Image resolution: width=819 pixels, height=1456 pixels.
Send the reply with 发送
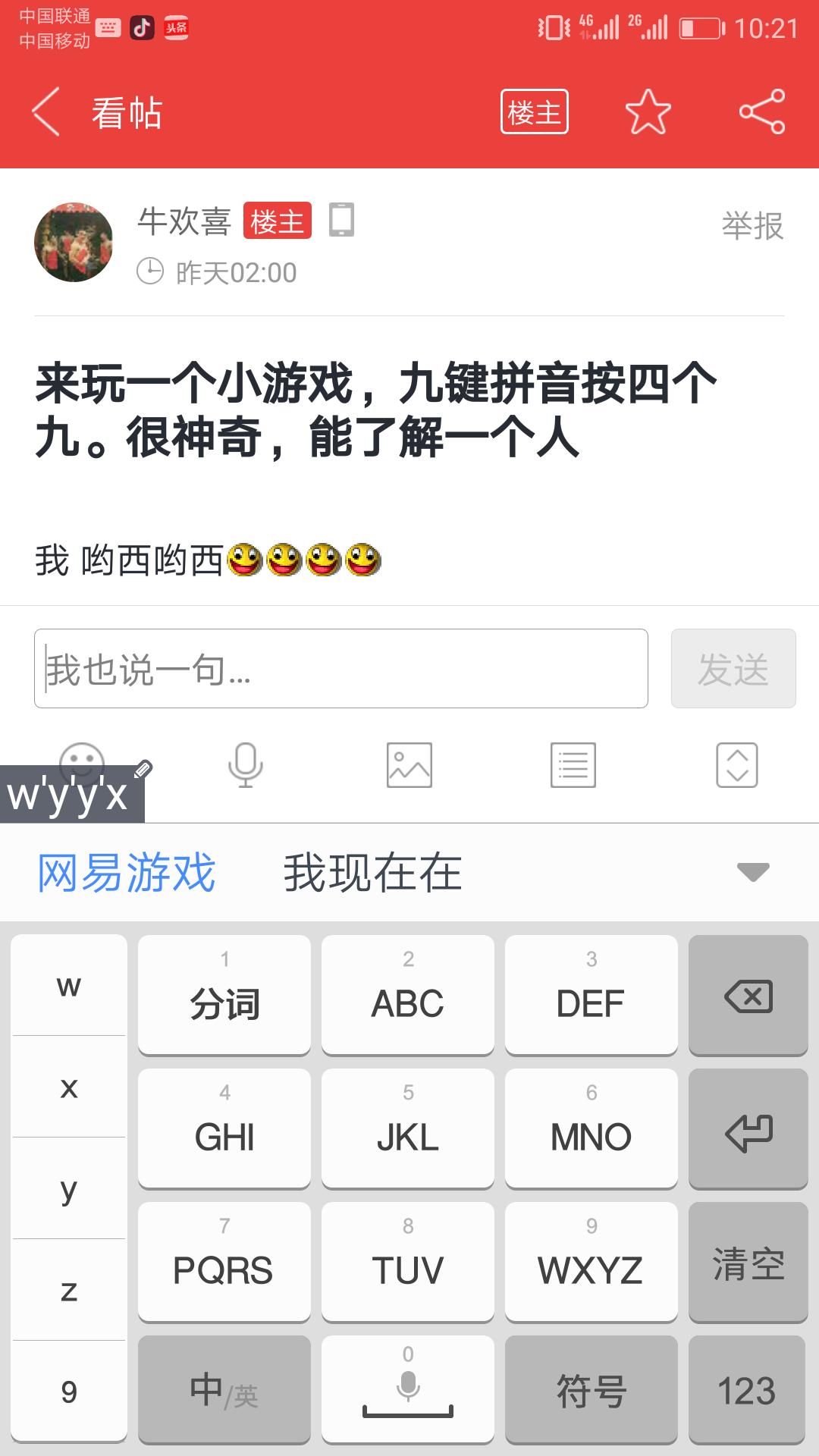coord(733,669)
